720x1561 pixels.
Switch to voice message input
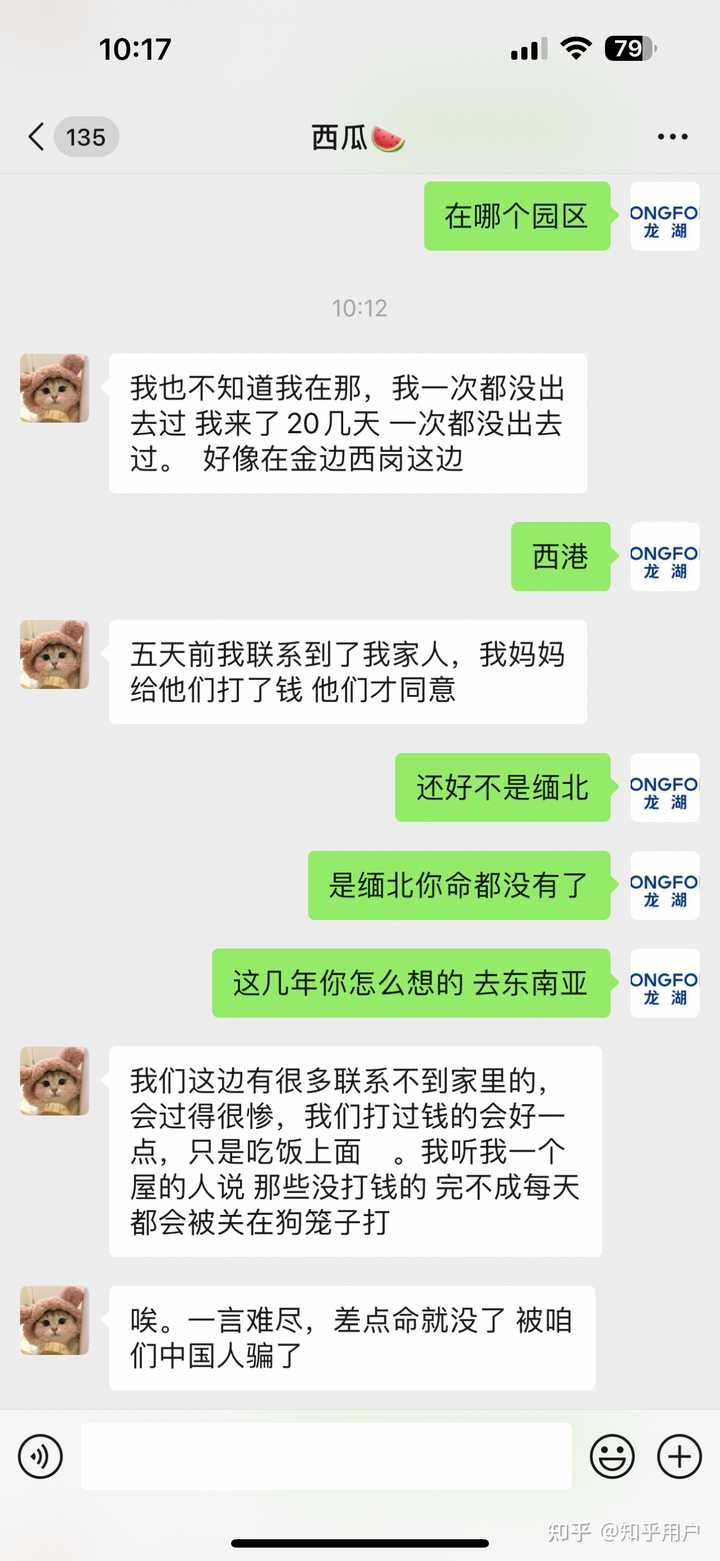pos(40,1456)
